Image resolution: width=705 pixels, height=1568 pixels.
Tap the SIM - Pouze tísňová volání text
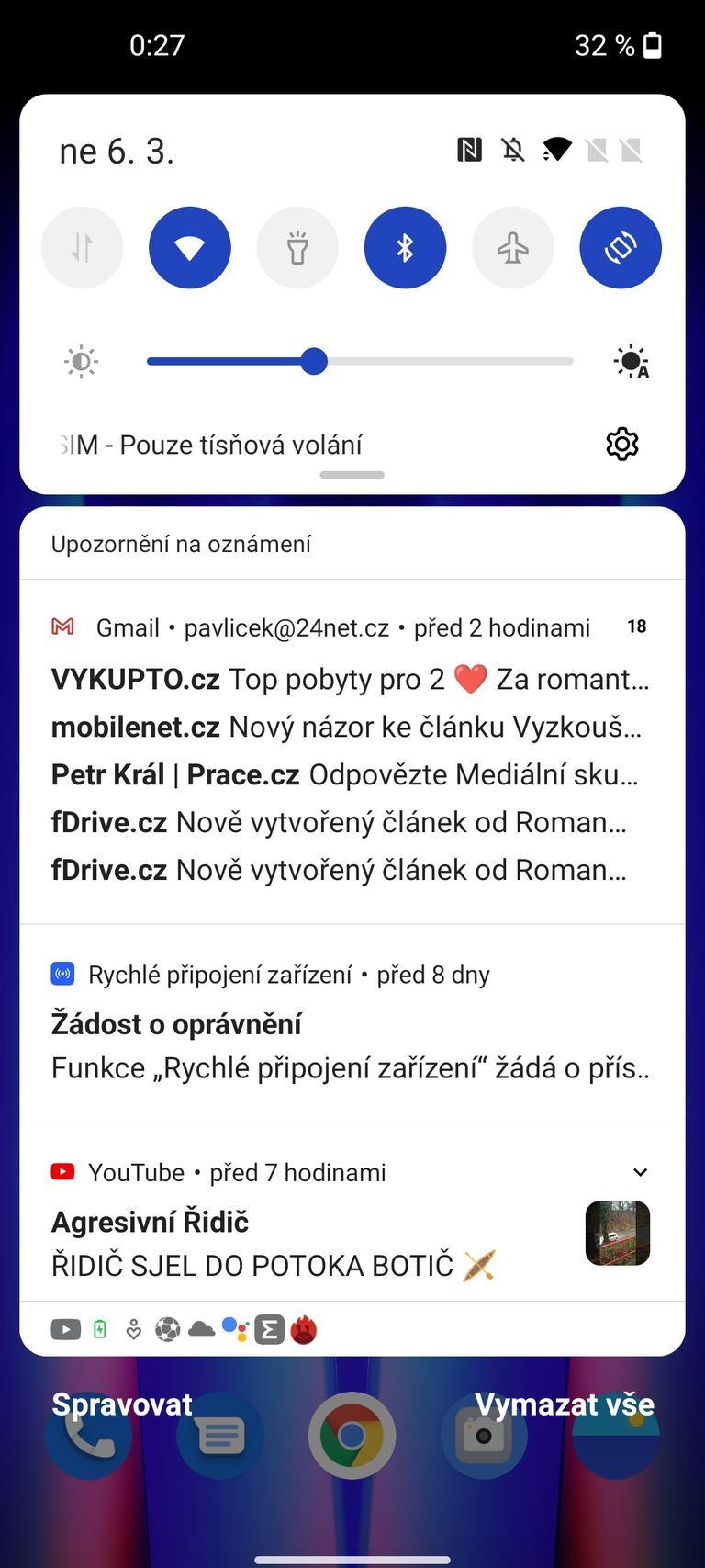click(207, 444)
